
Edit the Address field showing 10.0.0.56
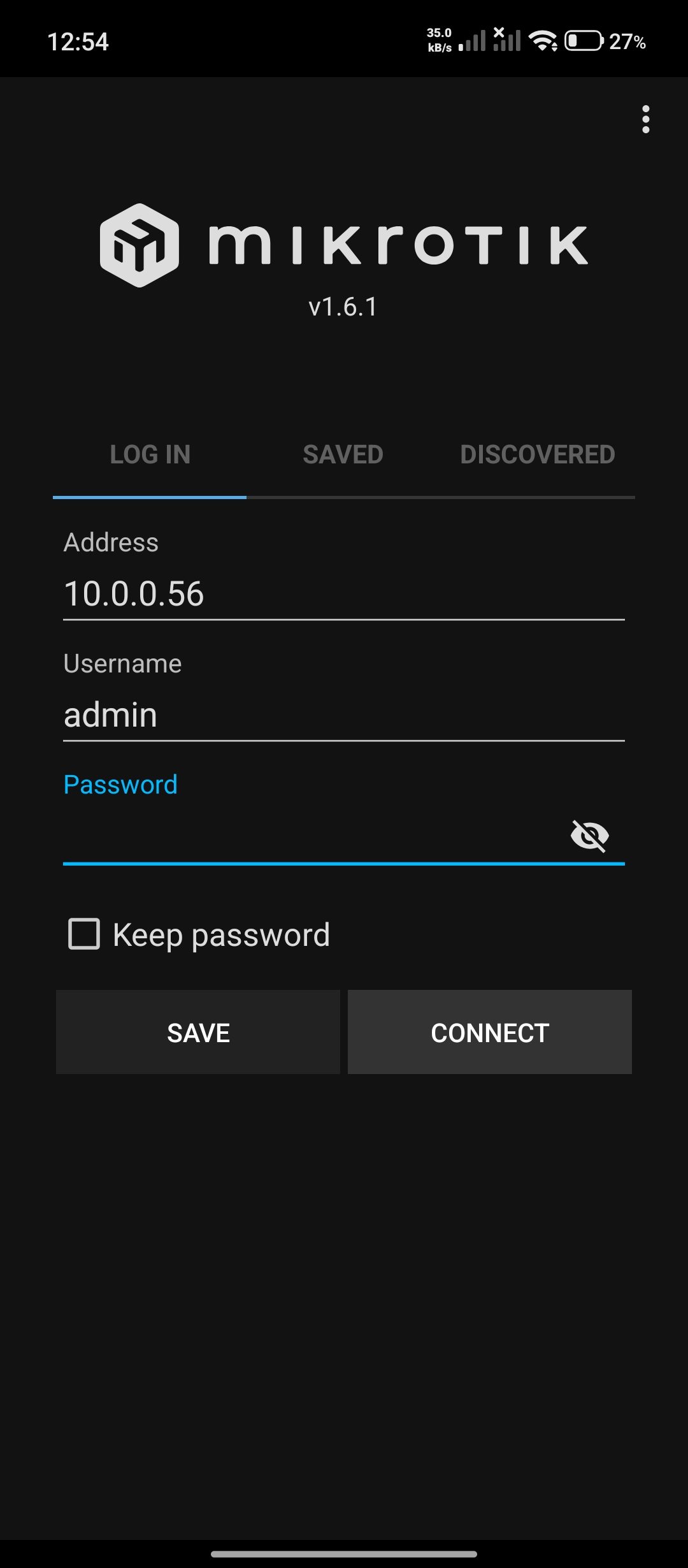point(344,594)
